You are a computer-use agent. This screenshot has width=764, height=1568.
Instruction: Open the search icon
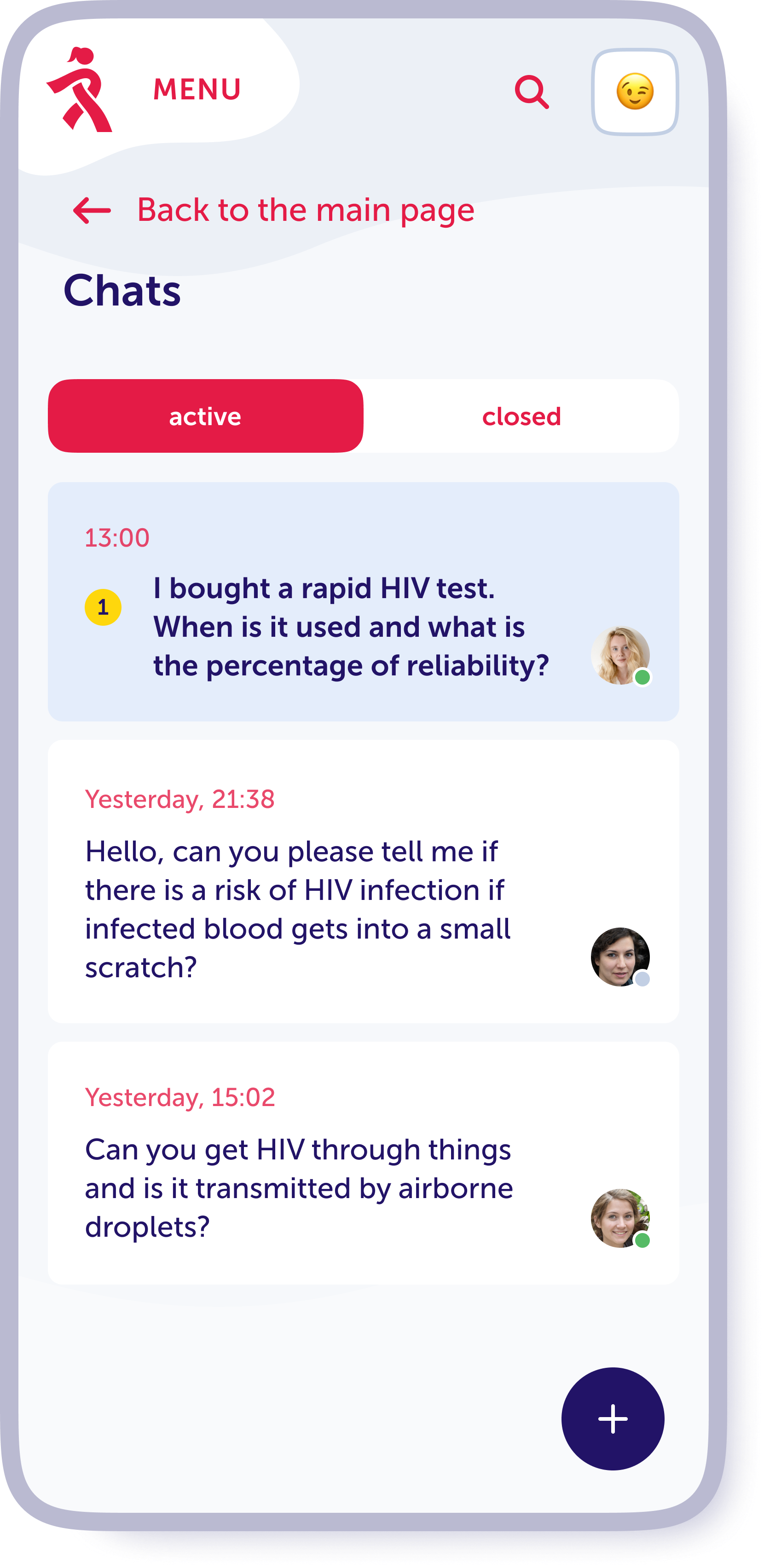(x=532, y=92)
